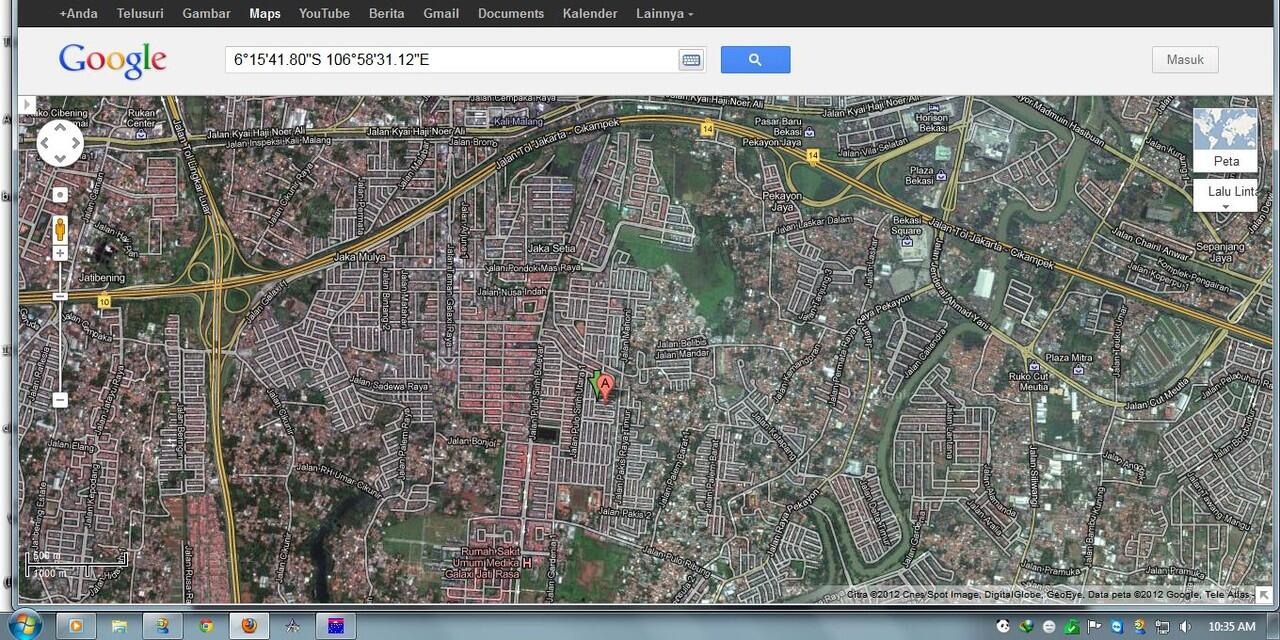Open Kalender link
The image size is (1280, 640).
(589, 13)
